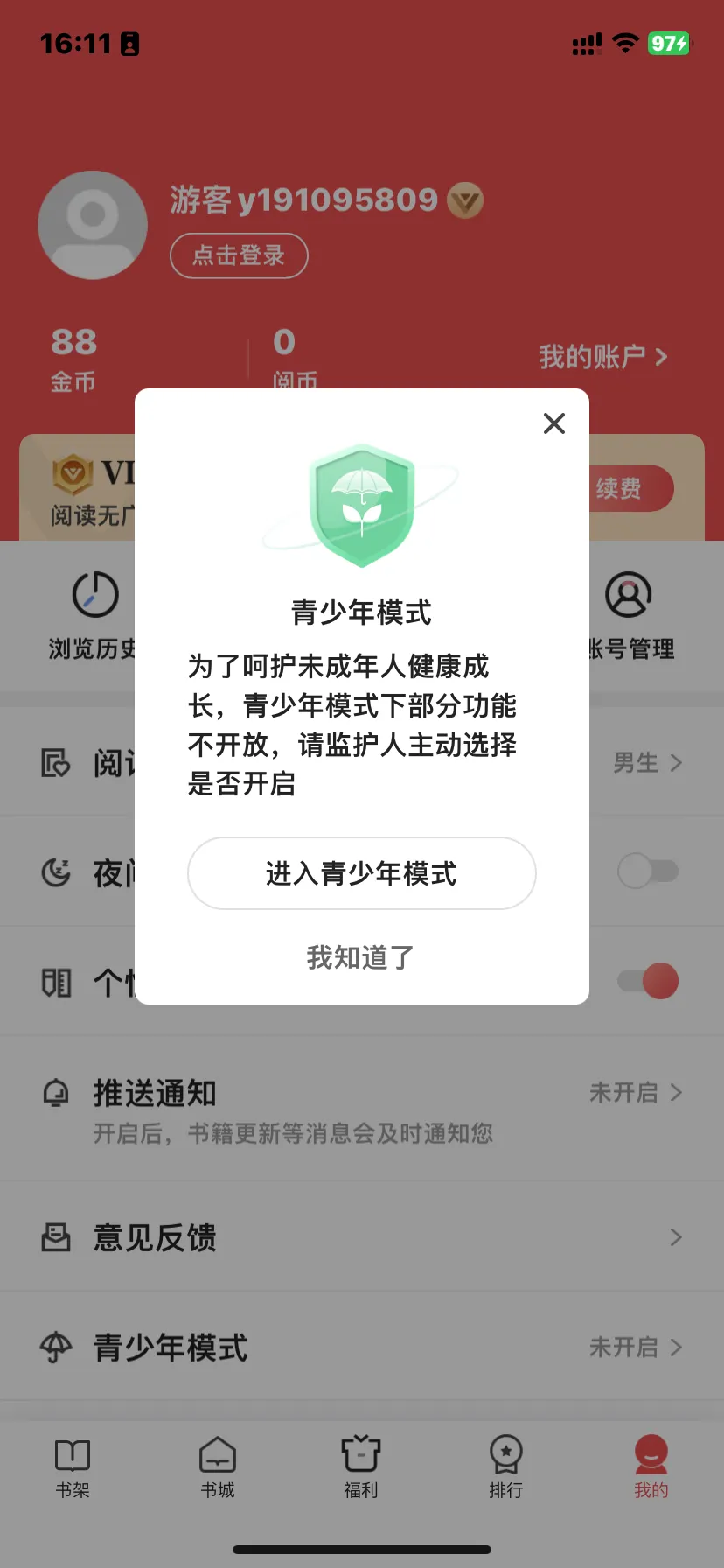Tap the 意见反馈 feedback envelope icon
This screenshot has height=1568, width=724.
tap(55, 1236)
